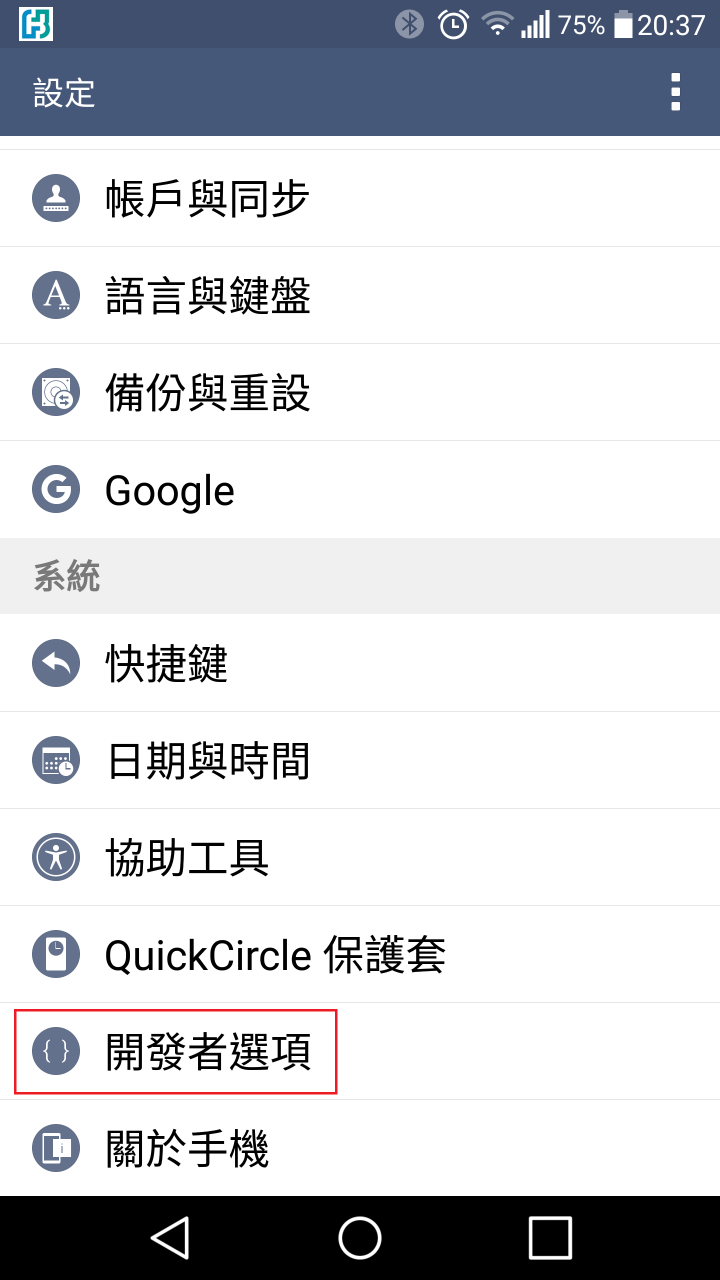Open QuickCircle 保護套 settings
This screenshot has width=720, height=1280.
[x=360, y=954]
